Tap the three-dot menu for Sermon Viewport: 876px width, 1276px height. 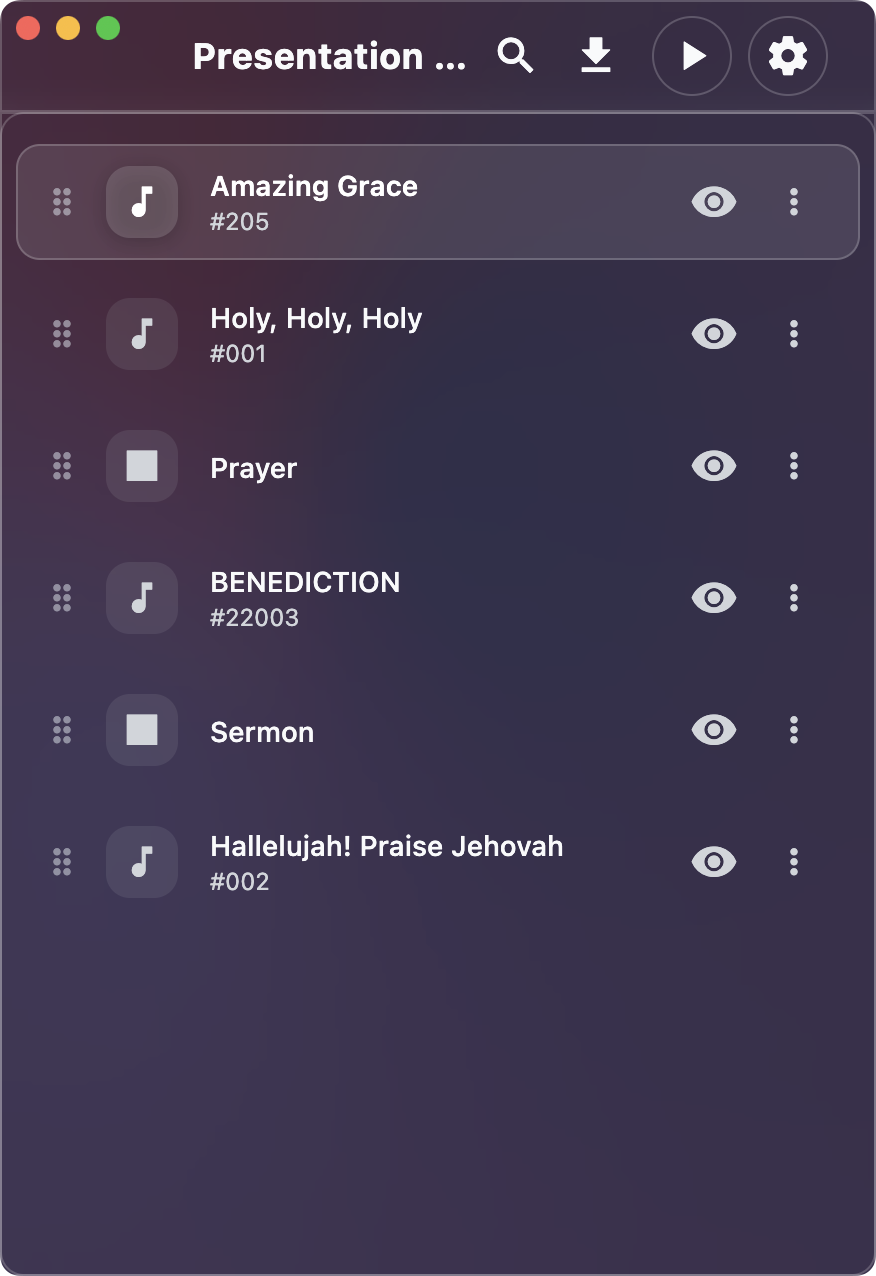tap(794, 730)
